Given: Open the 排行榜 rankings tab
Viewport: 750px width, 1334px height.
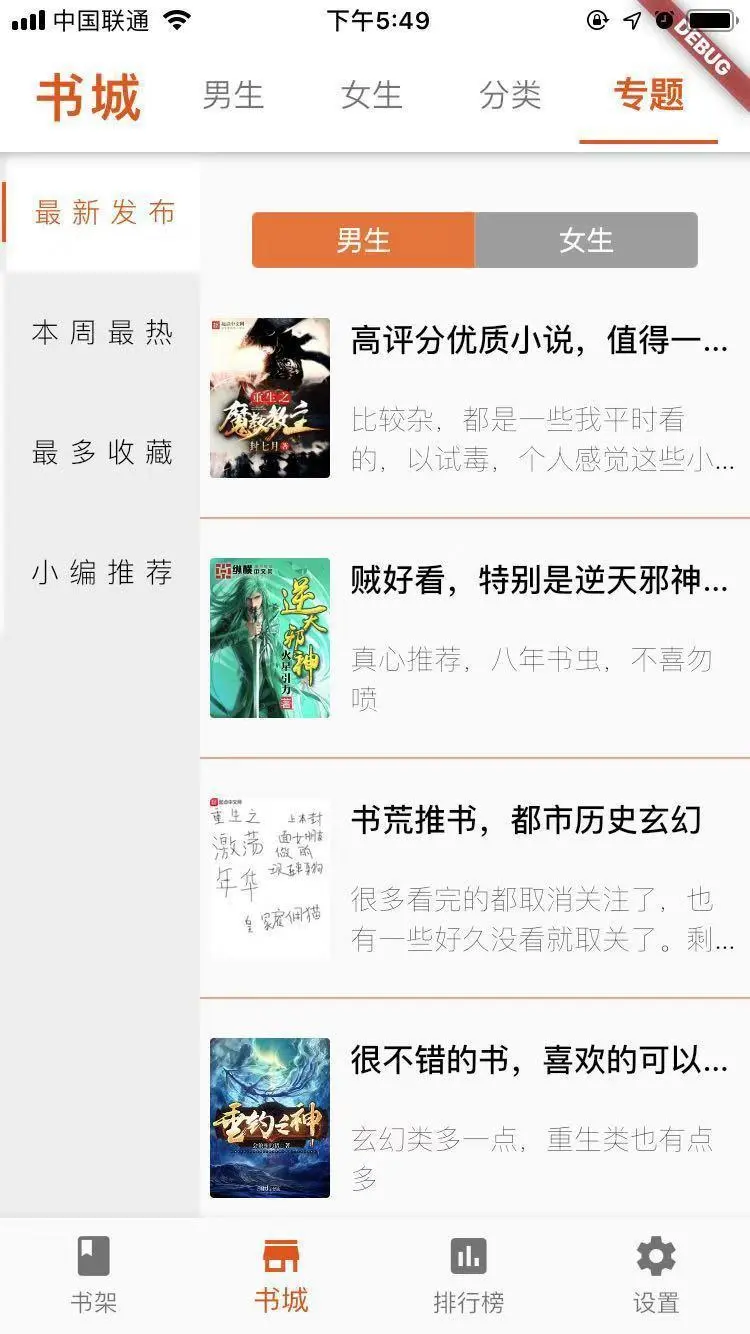Looking at the screenshot, I should [468, 1274].
